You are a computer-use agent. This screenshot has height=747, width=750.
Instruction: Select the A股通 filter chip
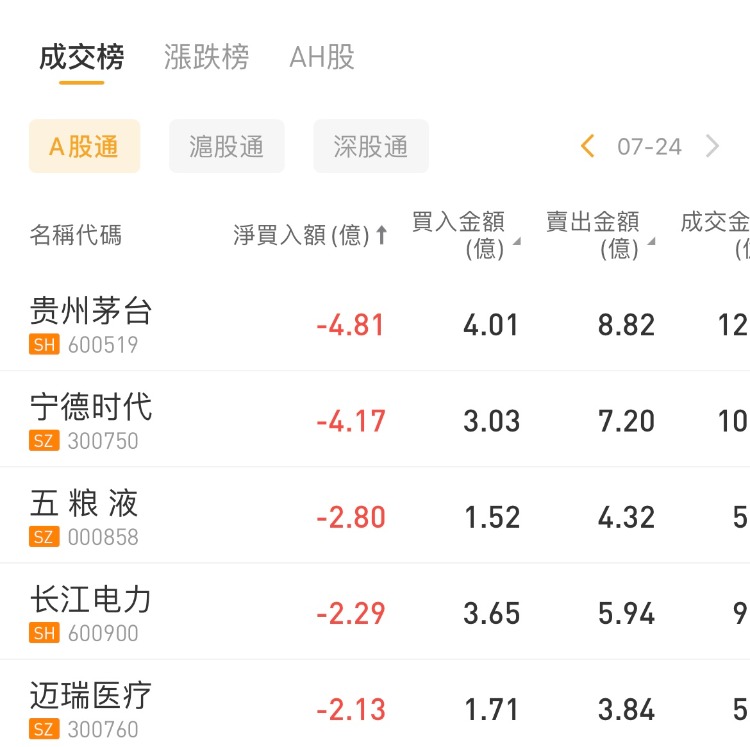coord(84,147)
